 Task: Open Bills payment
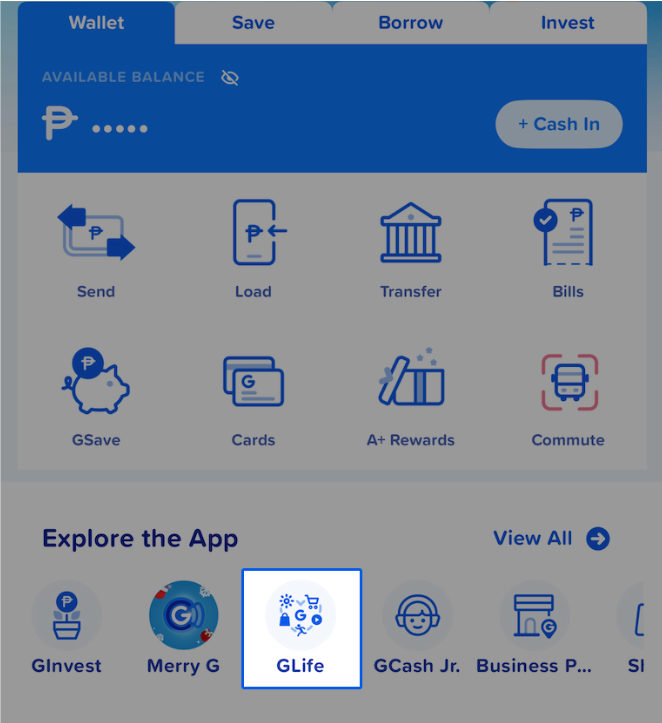coord(567,250)
